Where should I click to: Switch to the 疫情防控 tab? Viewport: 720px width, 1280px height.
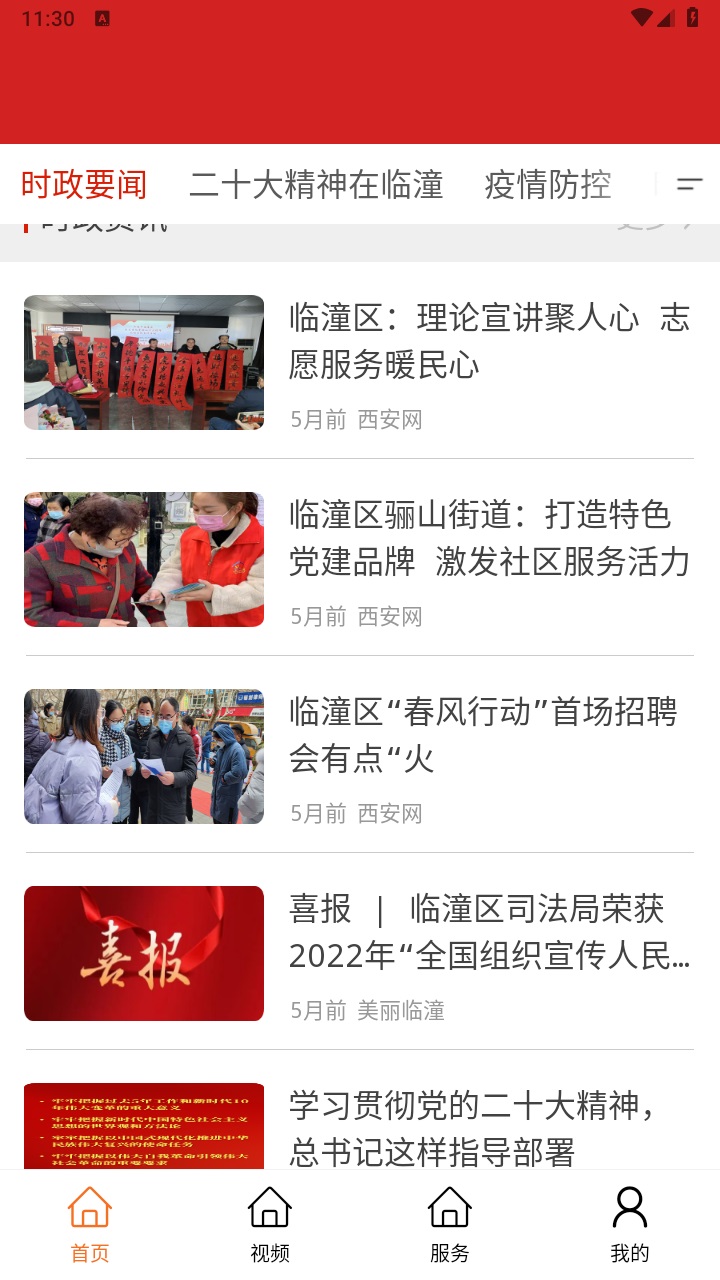[547, 185]
